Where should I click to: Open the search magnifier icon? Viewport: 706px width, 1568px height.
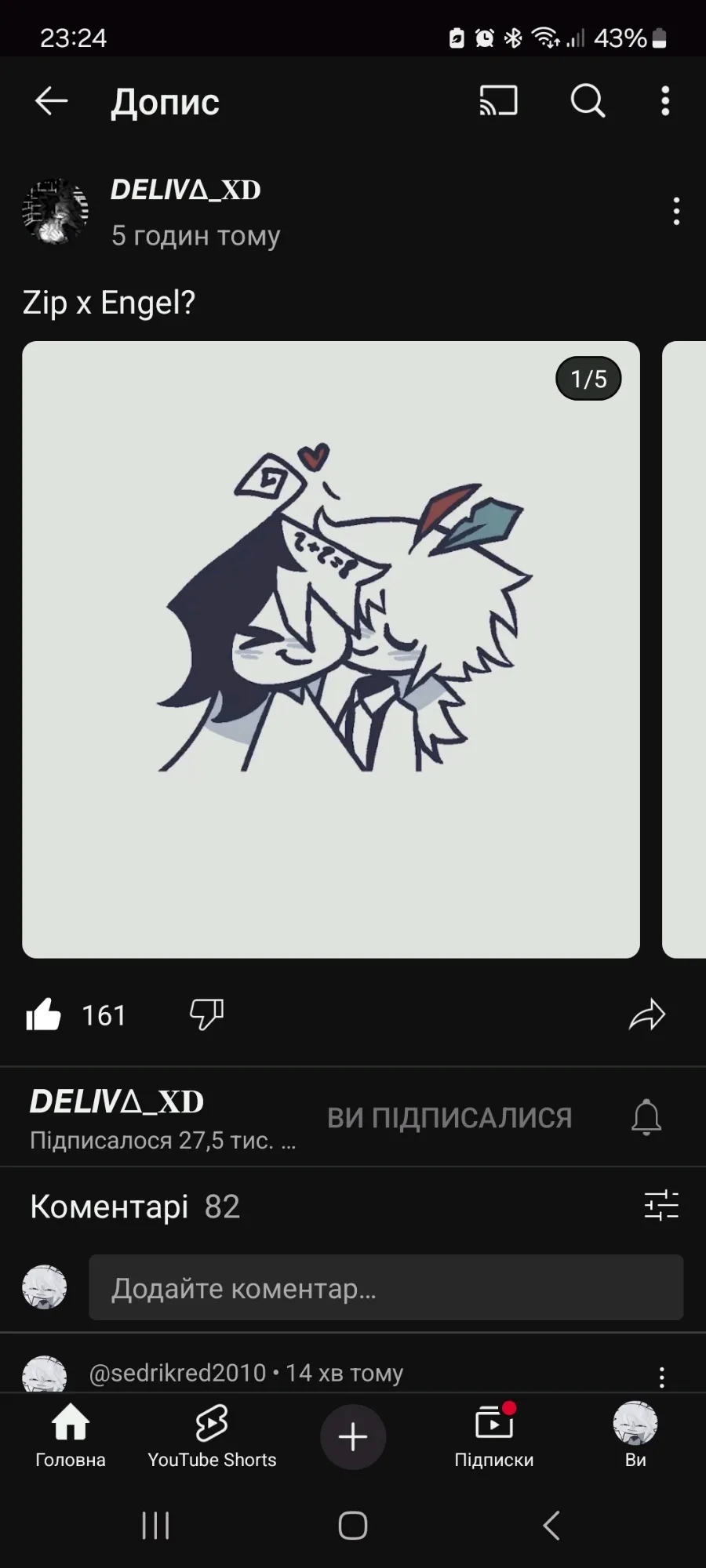click(588, 101)
